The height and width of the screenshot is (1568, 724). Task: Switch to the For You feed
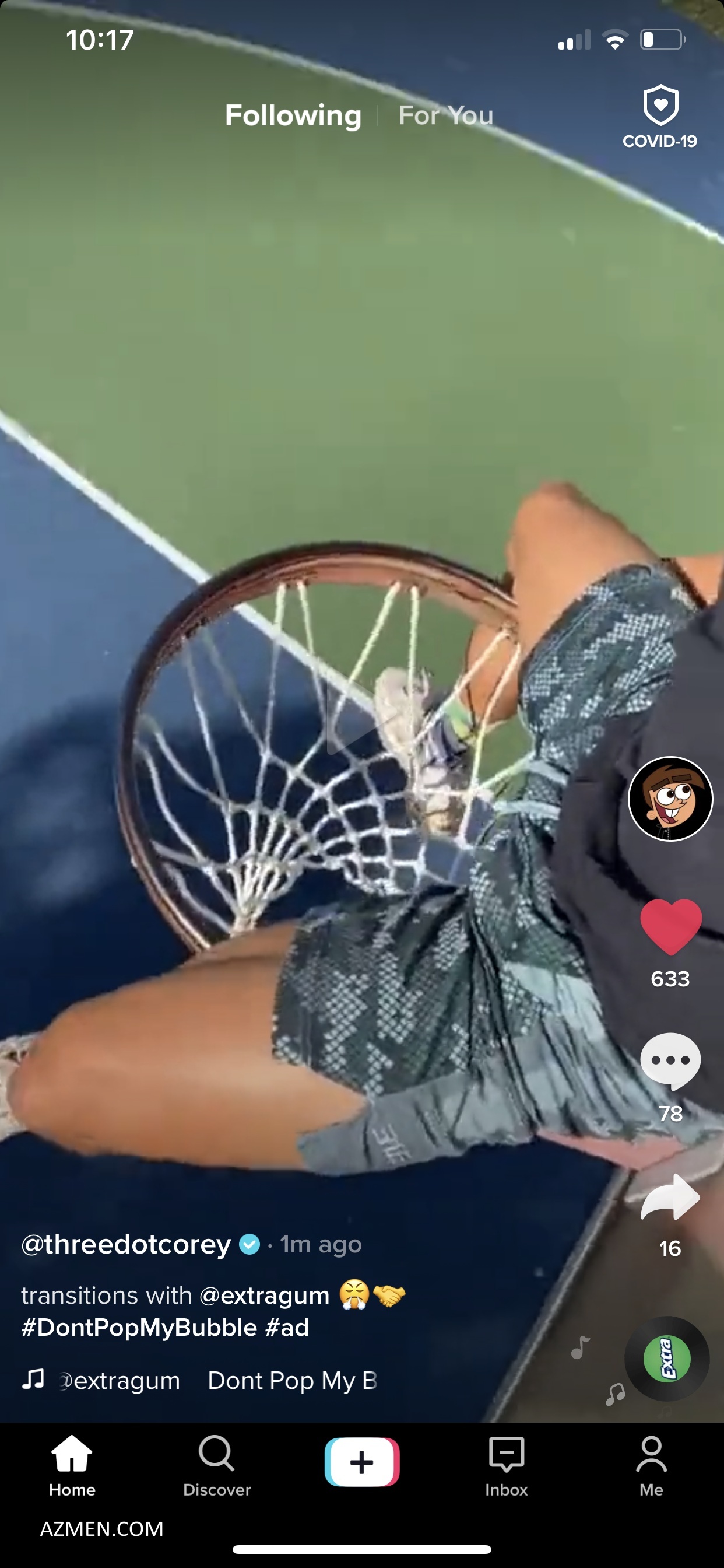(445, 116)
